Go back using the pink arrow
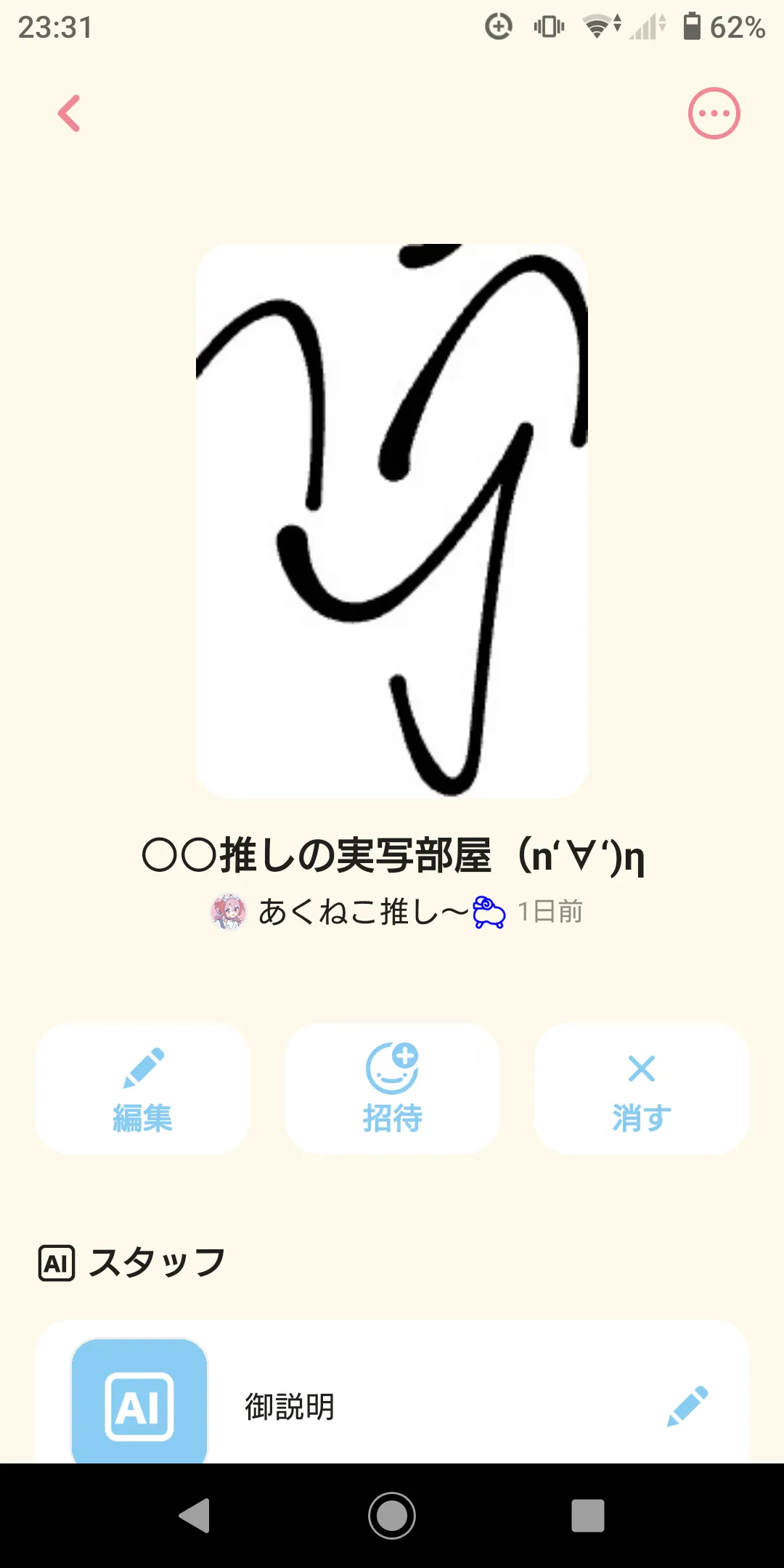 click(69, 114)
